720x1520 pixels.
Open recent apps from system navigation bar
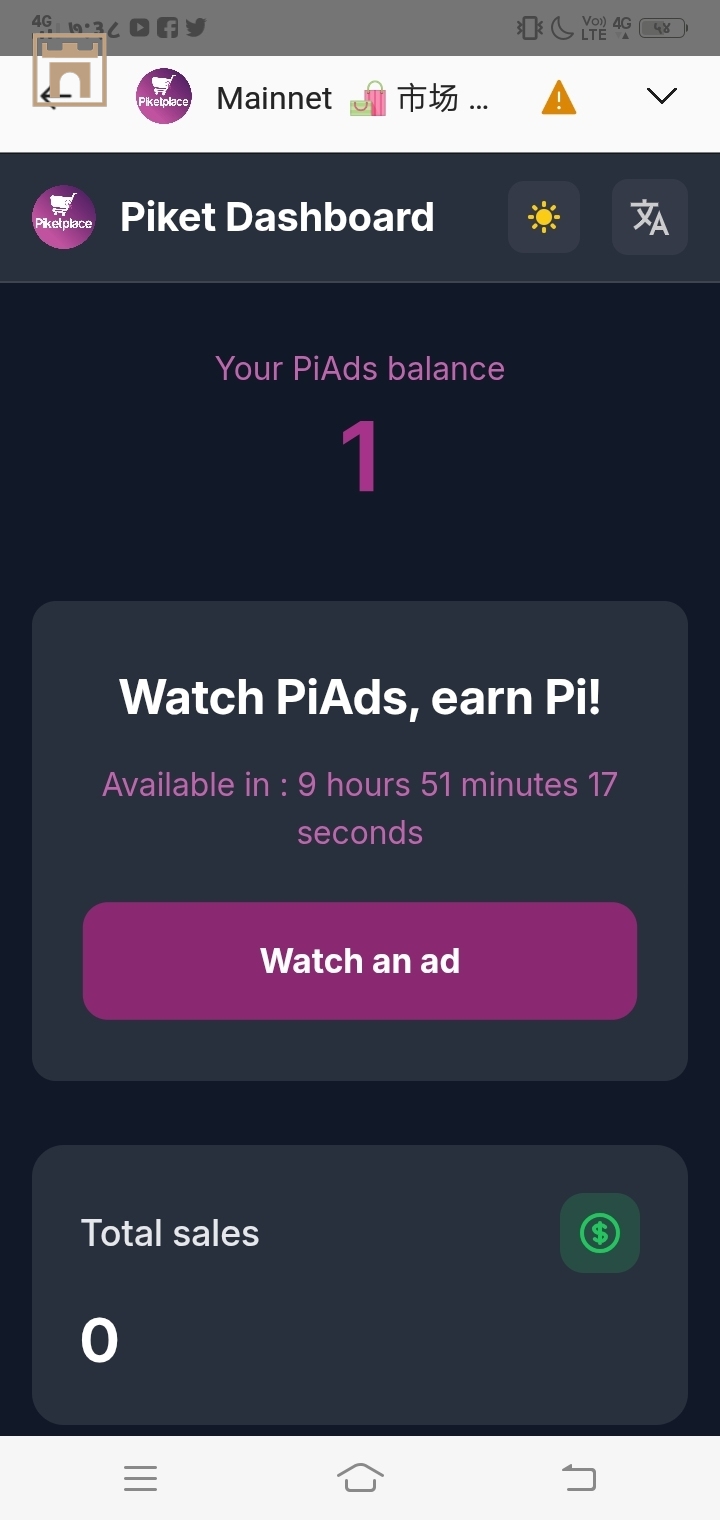pos(141,1478)
